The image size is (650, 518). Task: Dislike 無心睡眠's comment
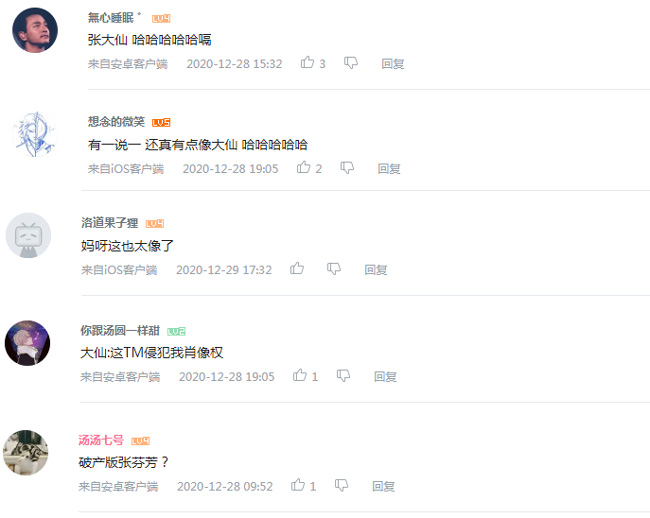point(351,63)
